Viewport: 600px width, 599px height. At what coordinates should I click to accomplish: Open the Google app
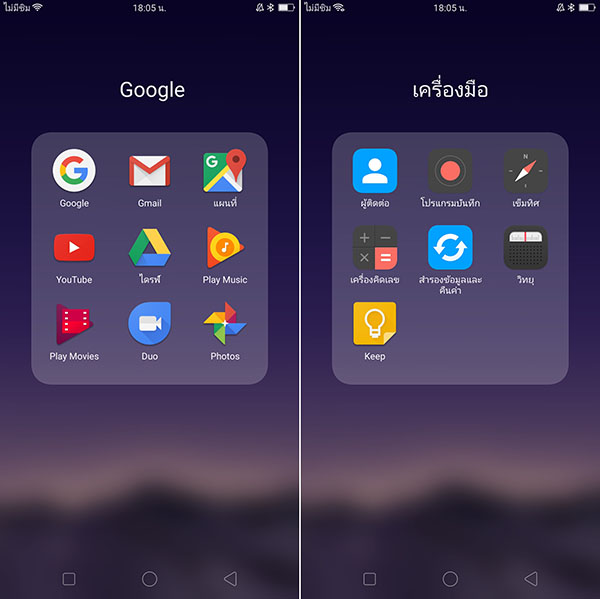point(74,171)
